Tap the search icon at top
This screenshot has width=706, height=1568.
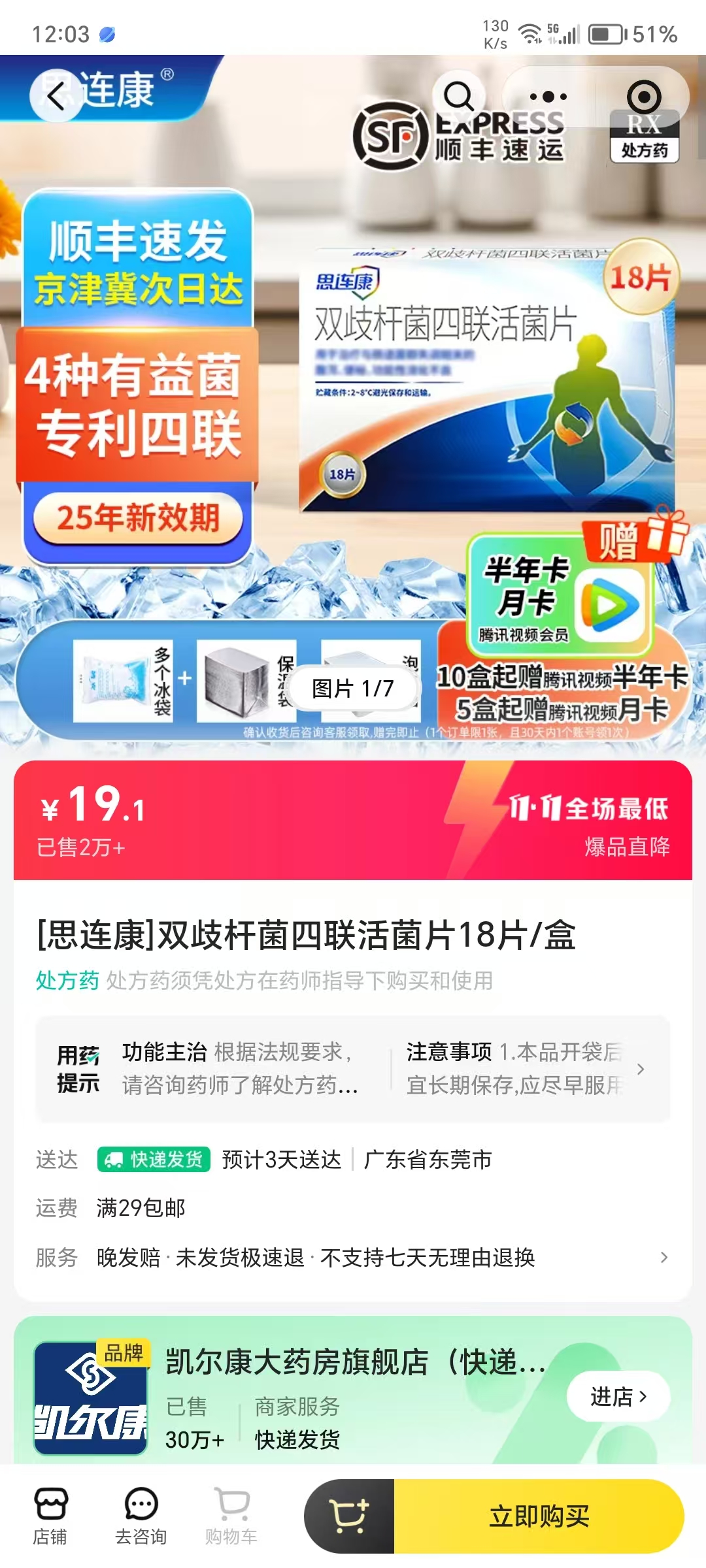pos(459,97)
